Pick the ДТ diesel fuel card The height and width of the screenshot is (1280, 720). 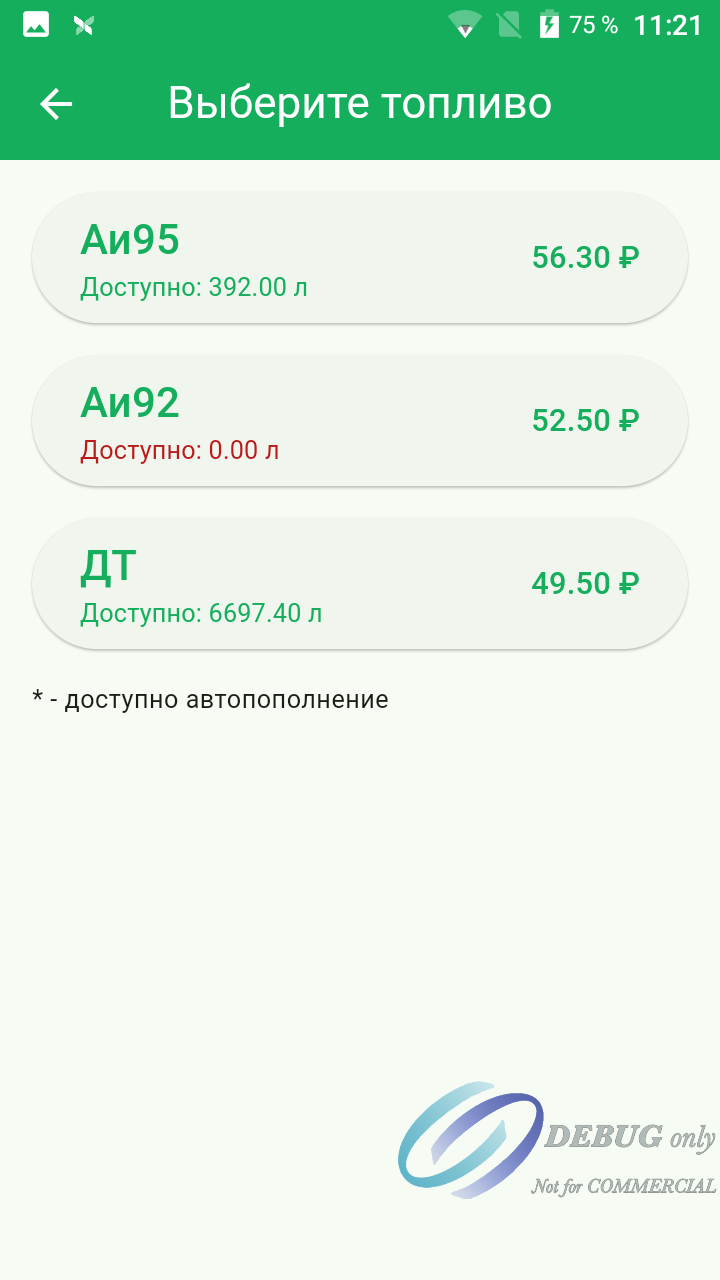pos(360,584)
